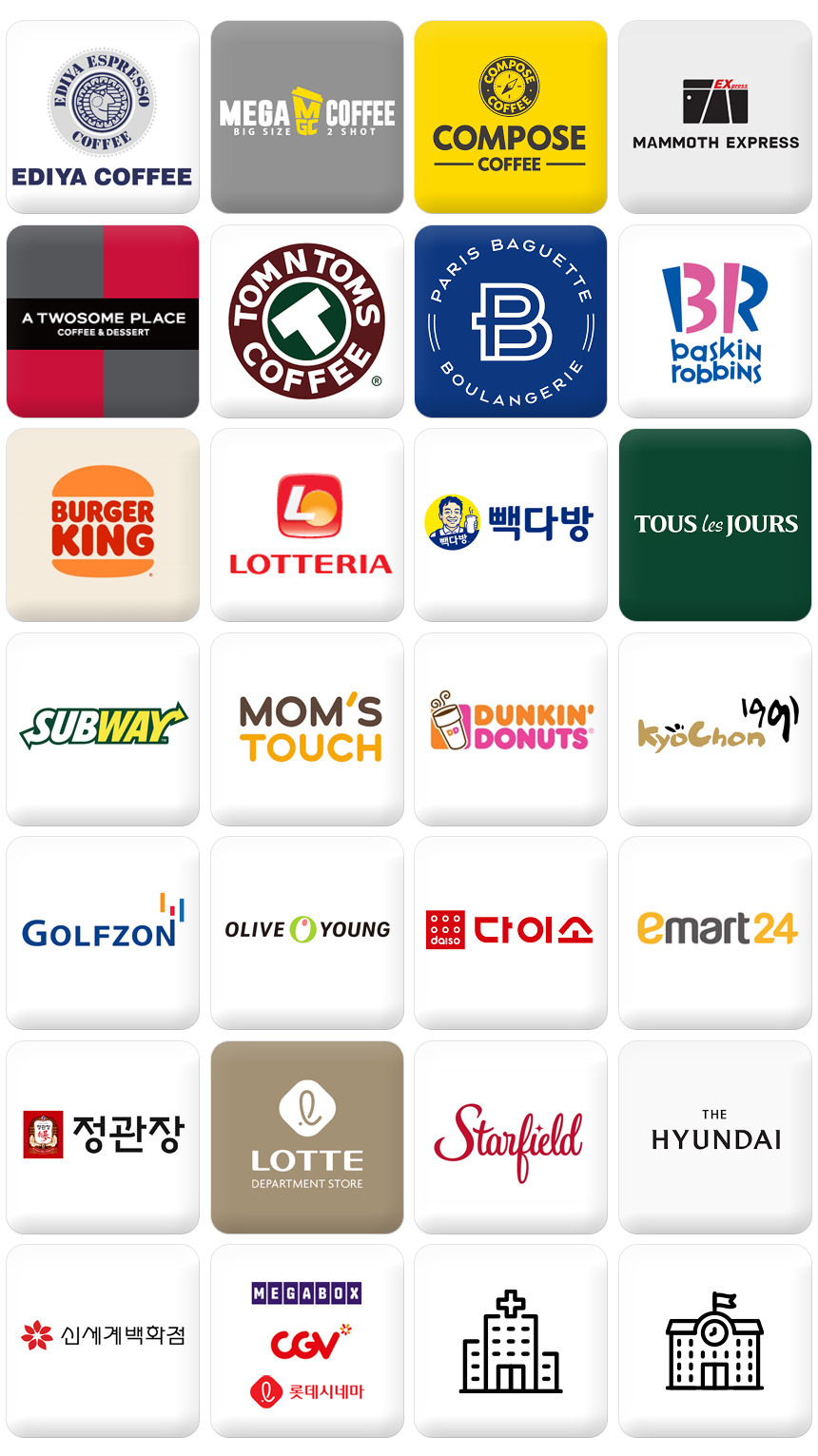The width and height of the screenshot is (818, 1456).
Task: Select The Hyundai tile
Action: coord(715,1137)
